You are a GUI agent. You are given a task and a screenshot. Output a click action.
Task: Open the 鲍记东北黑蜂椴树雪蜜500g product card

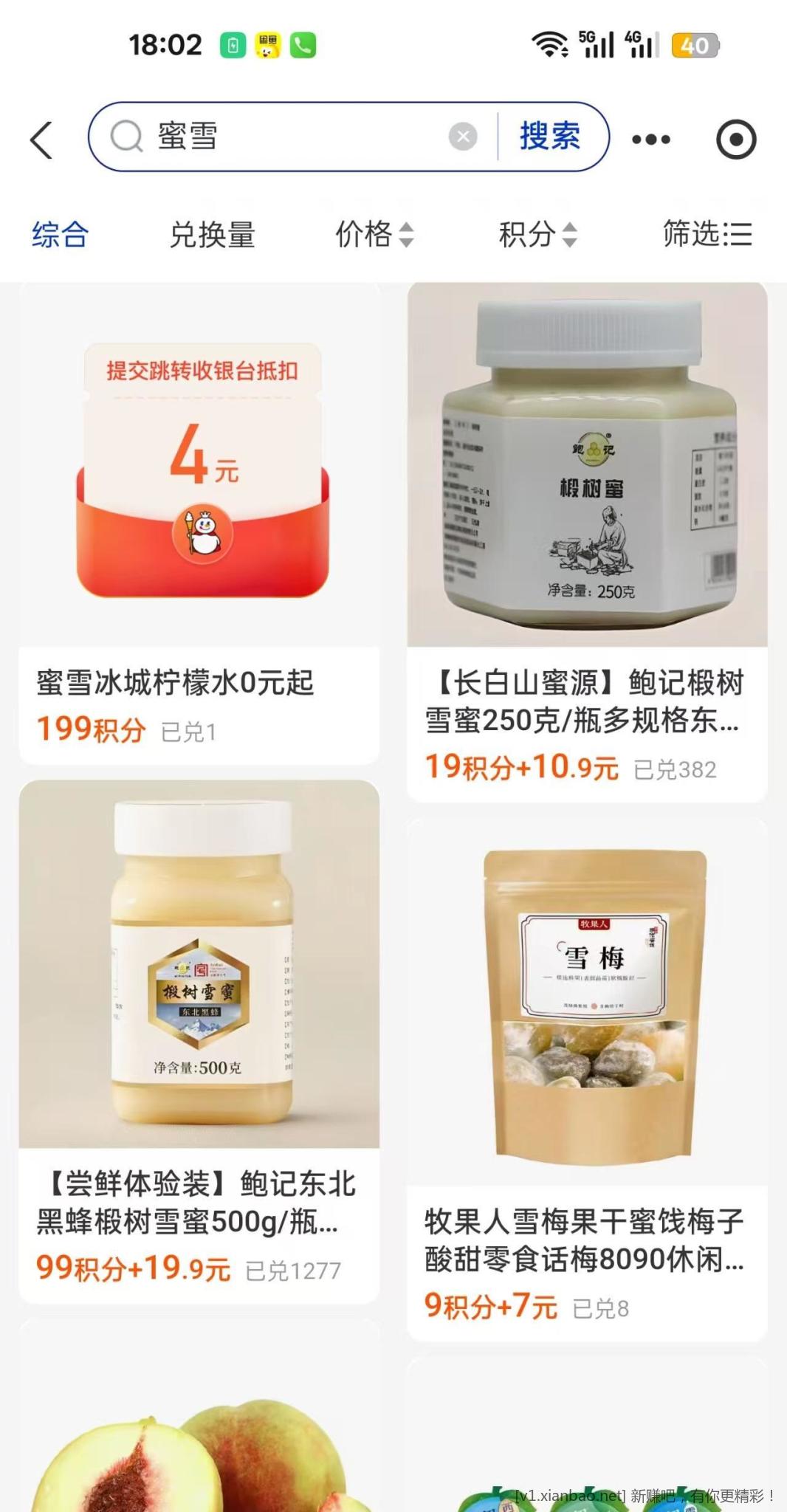click(199, 1034)
